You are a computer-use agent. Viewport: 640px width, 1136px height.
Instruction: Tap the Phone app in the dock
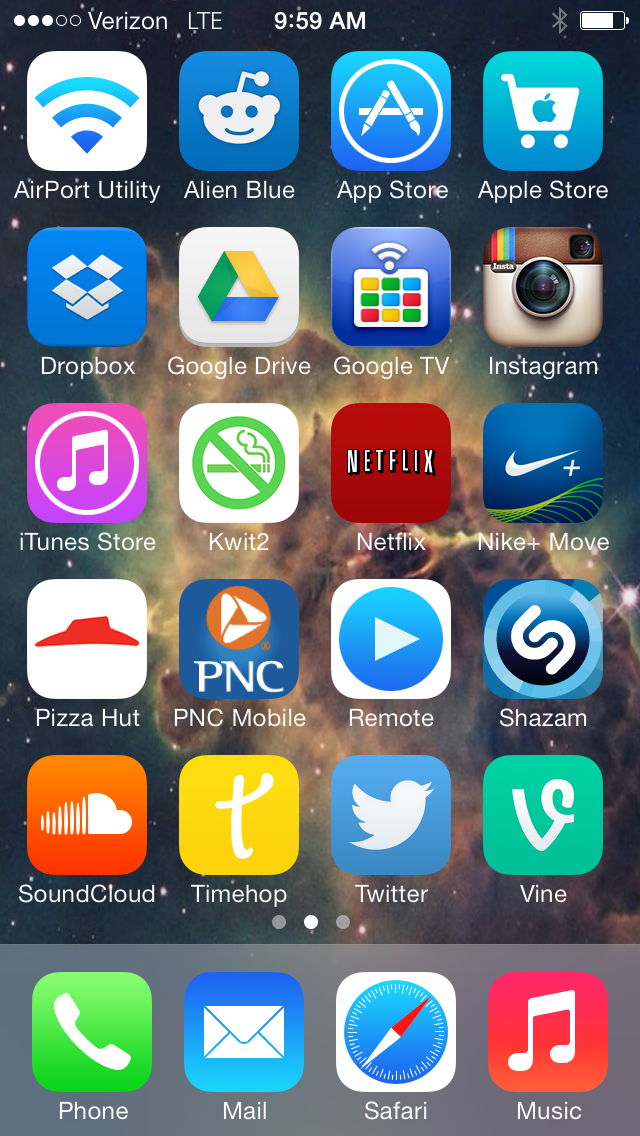92,1032
